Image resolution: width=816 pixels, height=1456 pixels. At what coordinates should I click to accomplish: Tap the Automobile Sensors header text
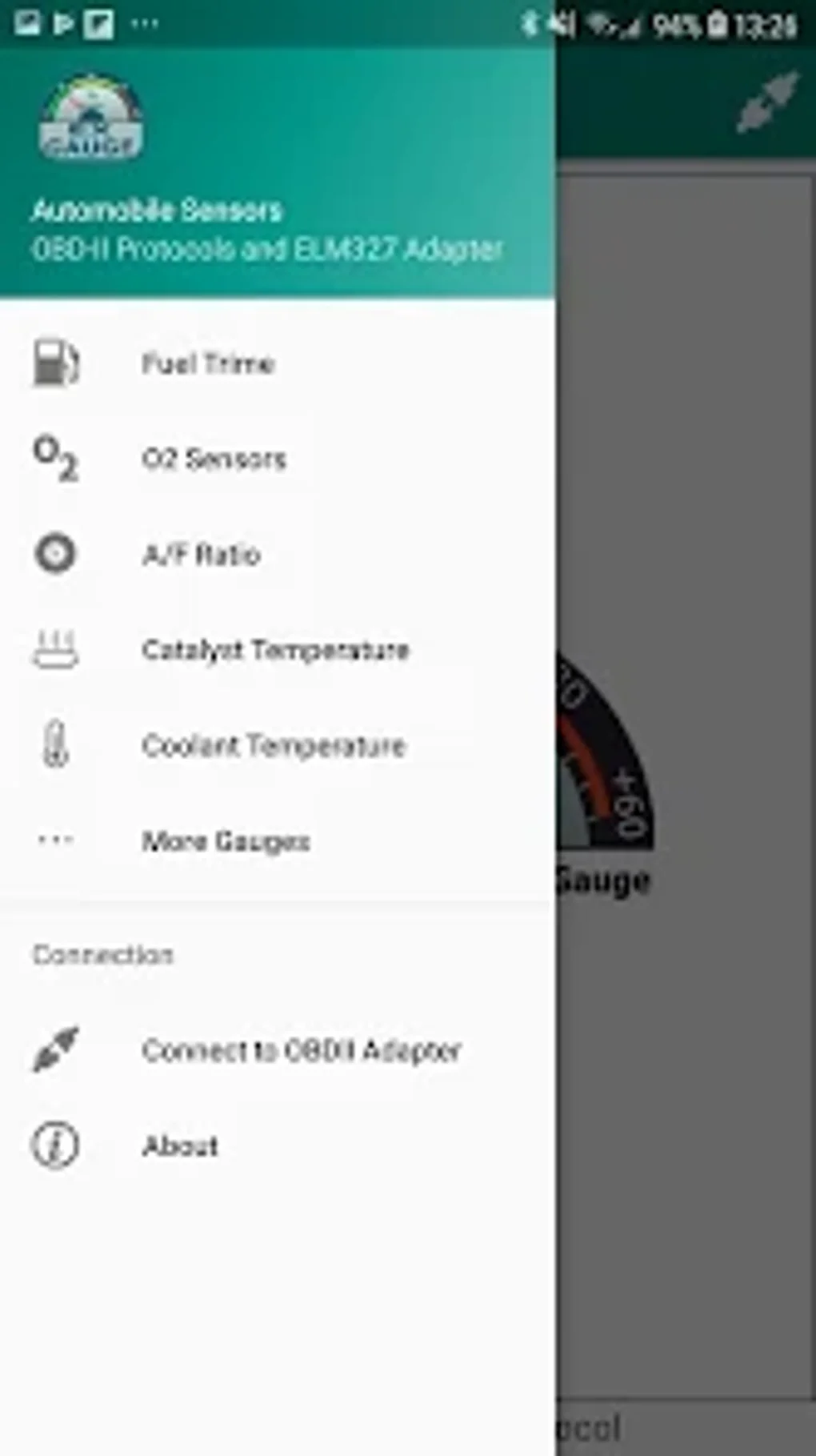157,211
